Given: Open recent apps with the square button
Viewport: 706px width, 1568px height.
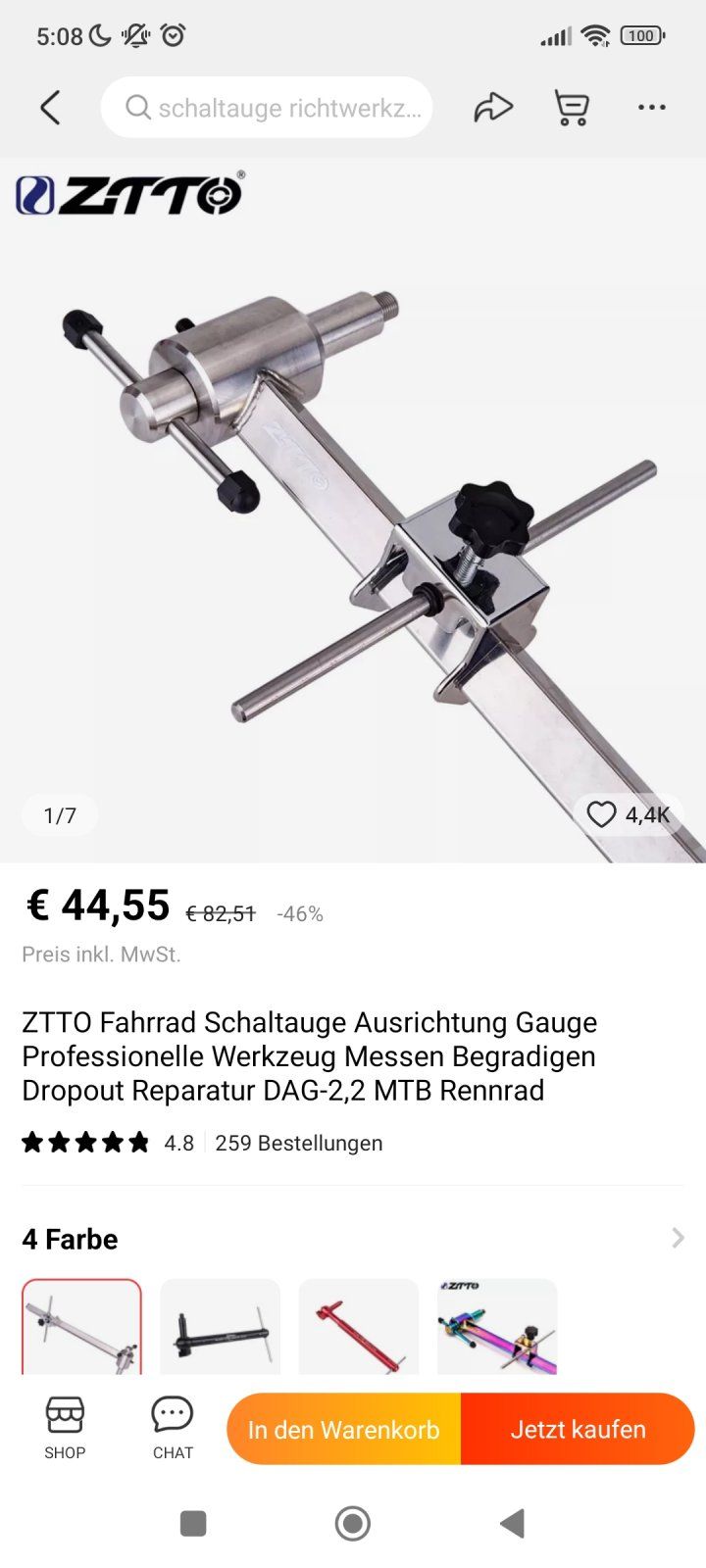Looking at the screenshot, I should [x=193, y=1524].
